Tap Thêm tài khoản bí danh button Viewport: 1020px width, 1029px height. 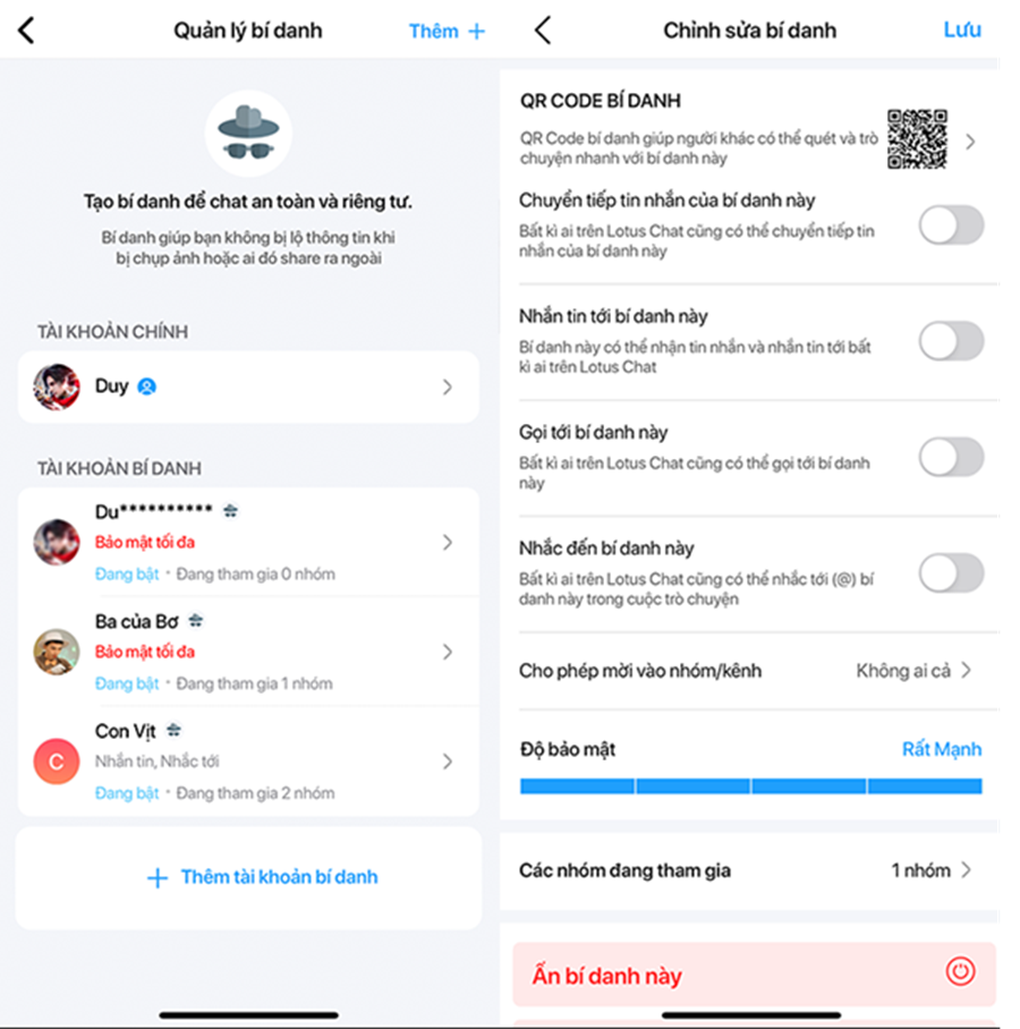[x=263, y=878]
